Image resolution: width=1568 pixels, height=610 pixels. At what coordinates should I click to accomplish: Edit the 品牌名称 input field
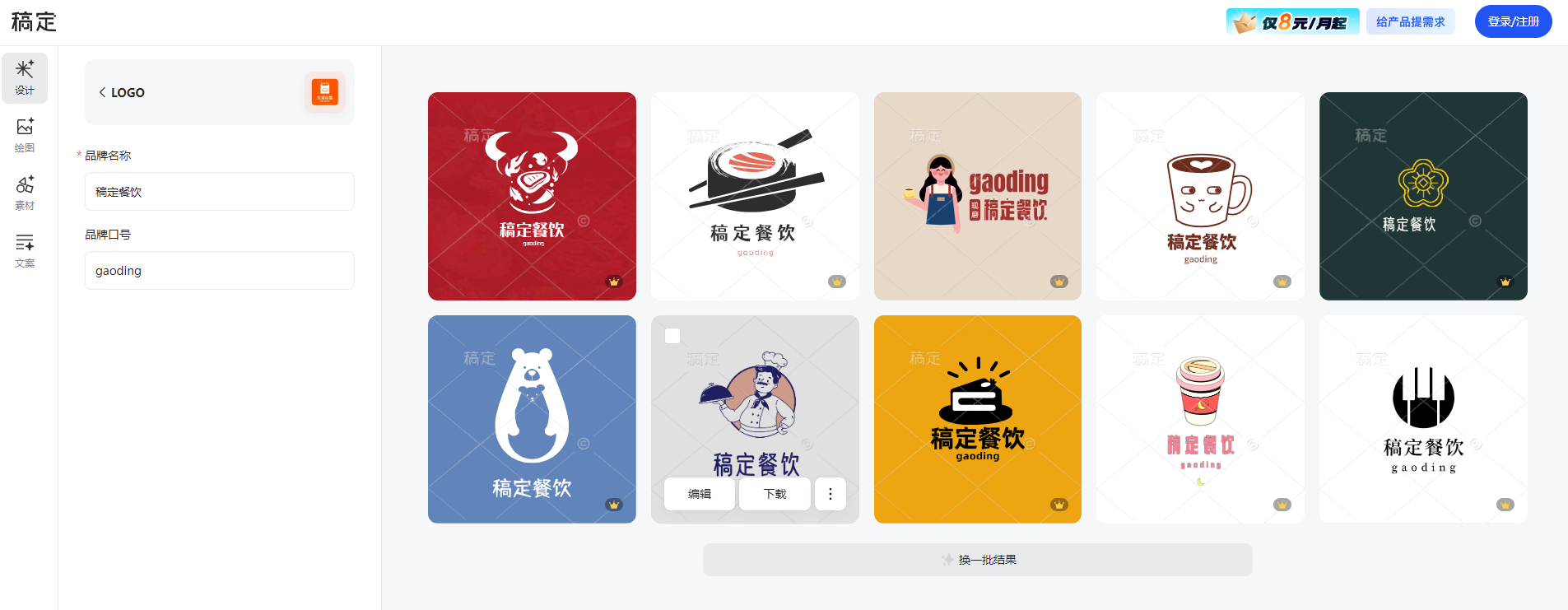(x=219, y=192)
